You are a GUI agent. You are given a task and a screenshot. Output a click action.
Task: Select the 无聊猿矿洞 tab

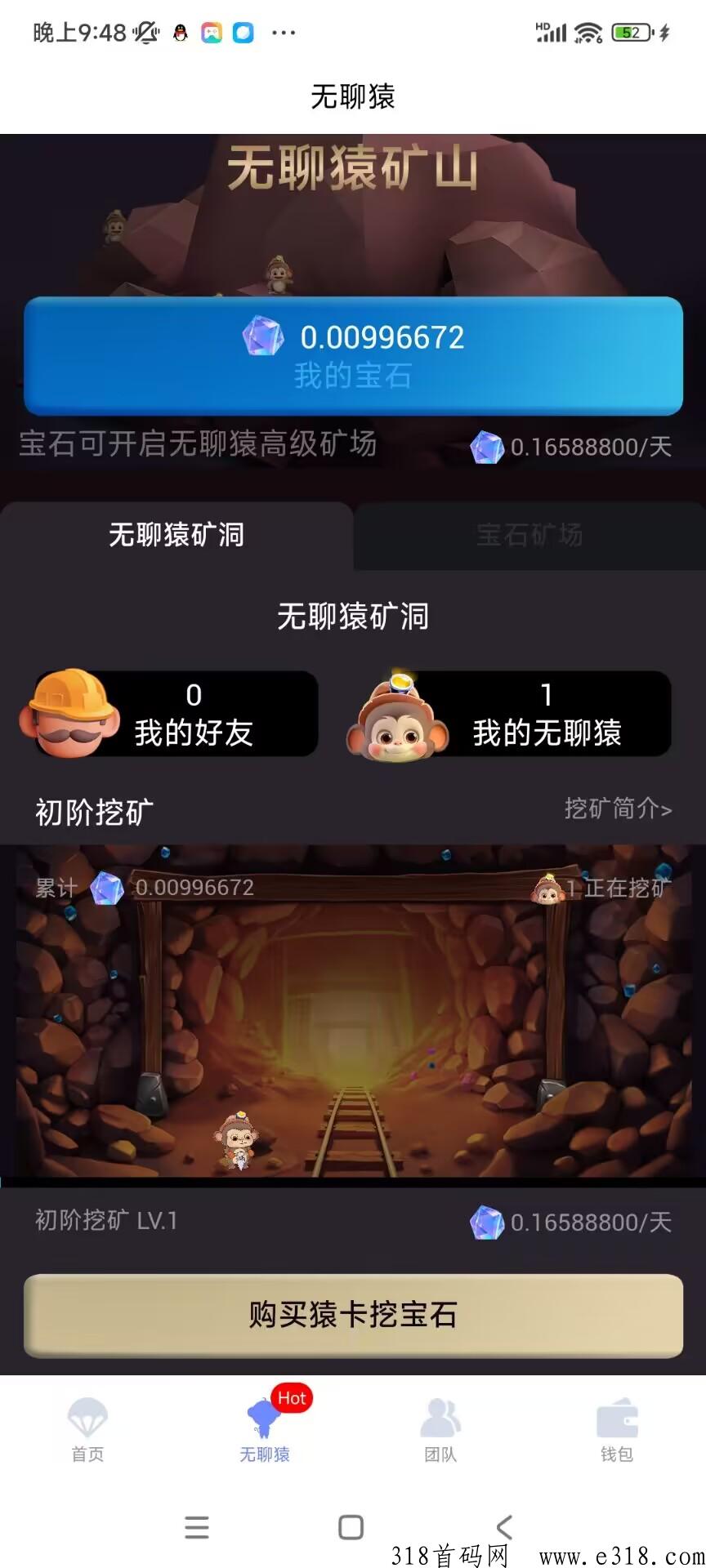(176, 535)
